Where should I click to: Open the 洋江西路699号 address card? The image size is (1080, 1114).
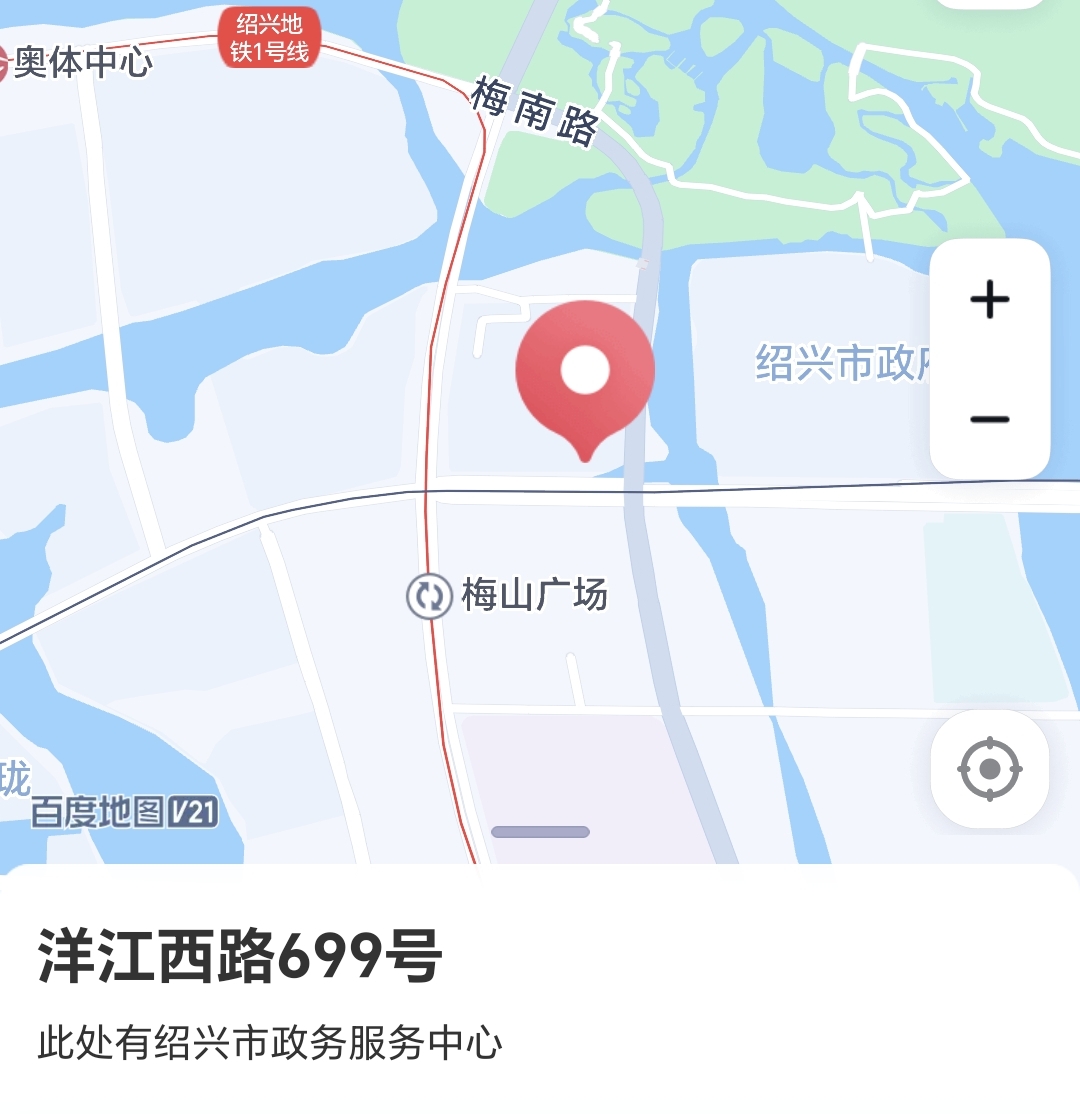(240, 958)
